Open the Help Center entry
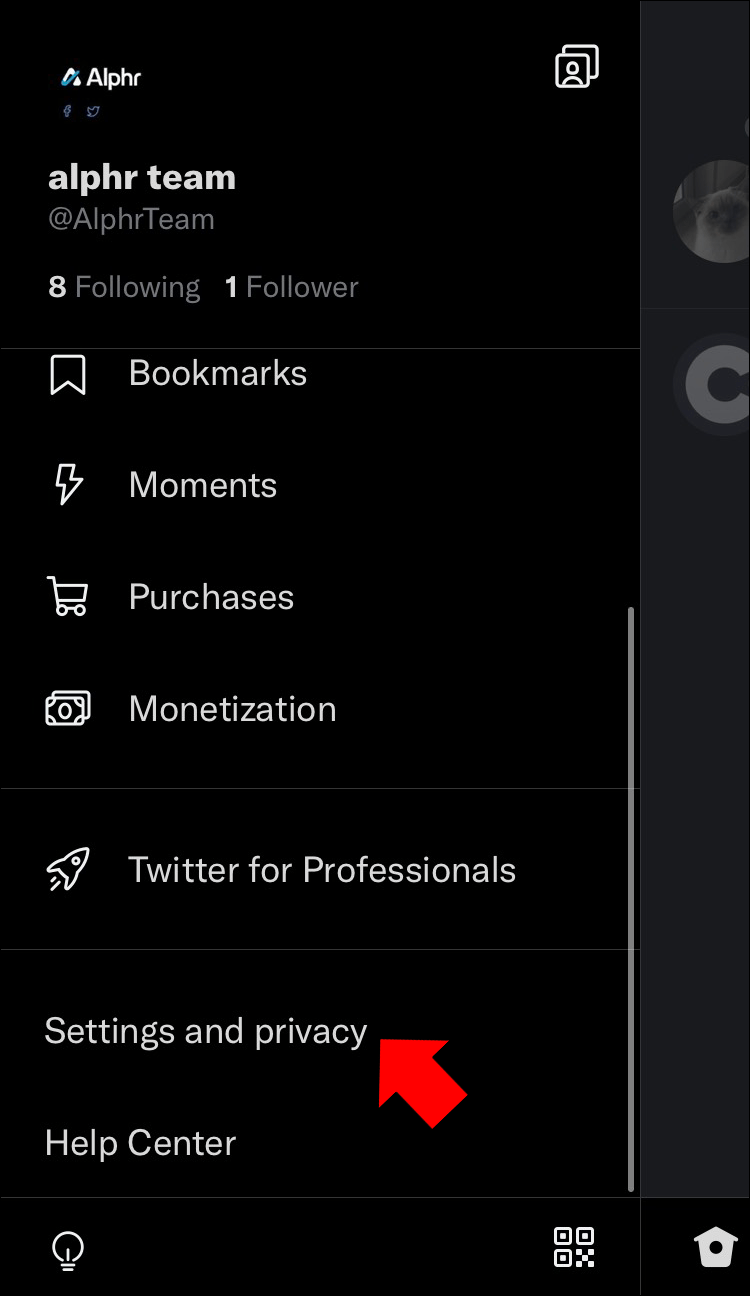This screenshot has width=750, height=1296. (140, 1142)
